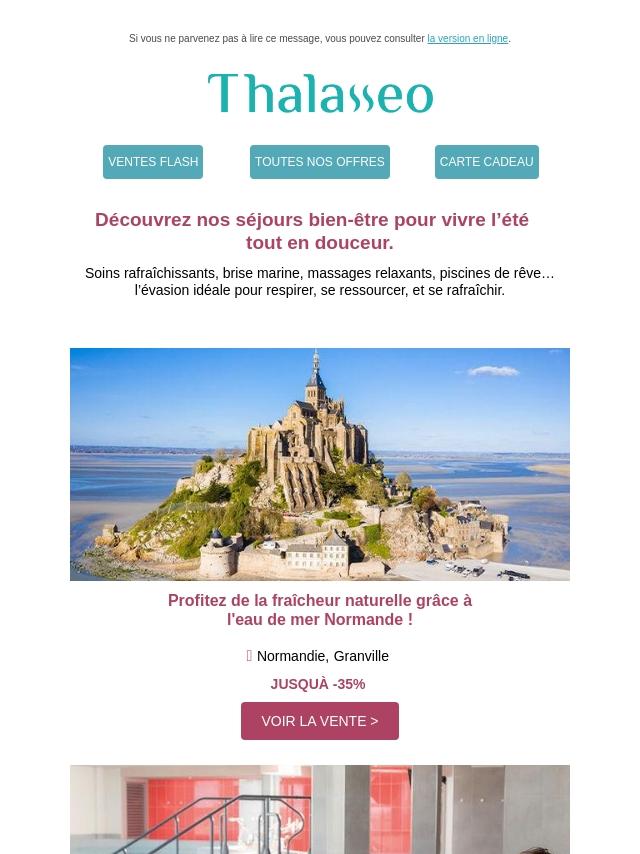This screenshot has width=640, height=854.
Task: Open the Carte Cadeau page
Action: [x=486, y=162]
